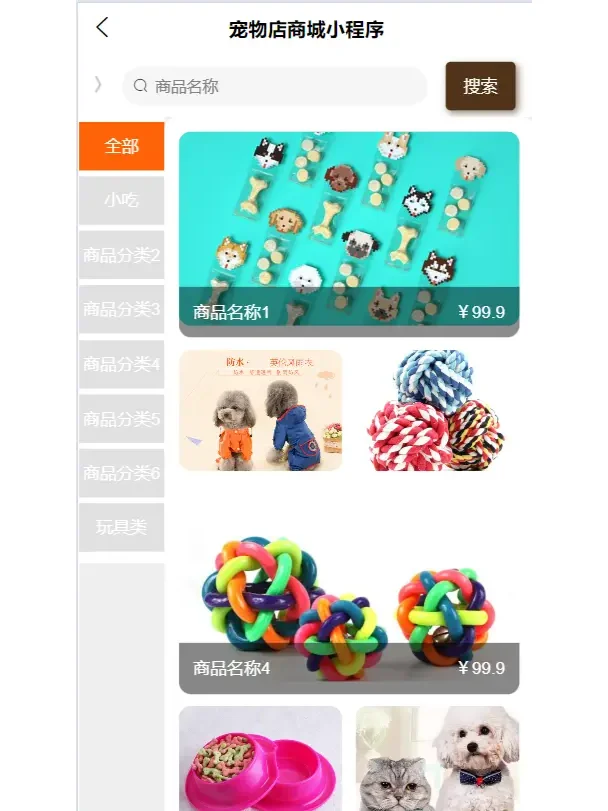Open the 商品分类6 category
608x811 pixels.
click(121, 473)
